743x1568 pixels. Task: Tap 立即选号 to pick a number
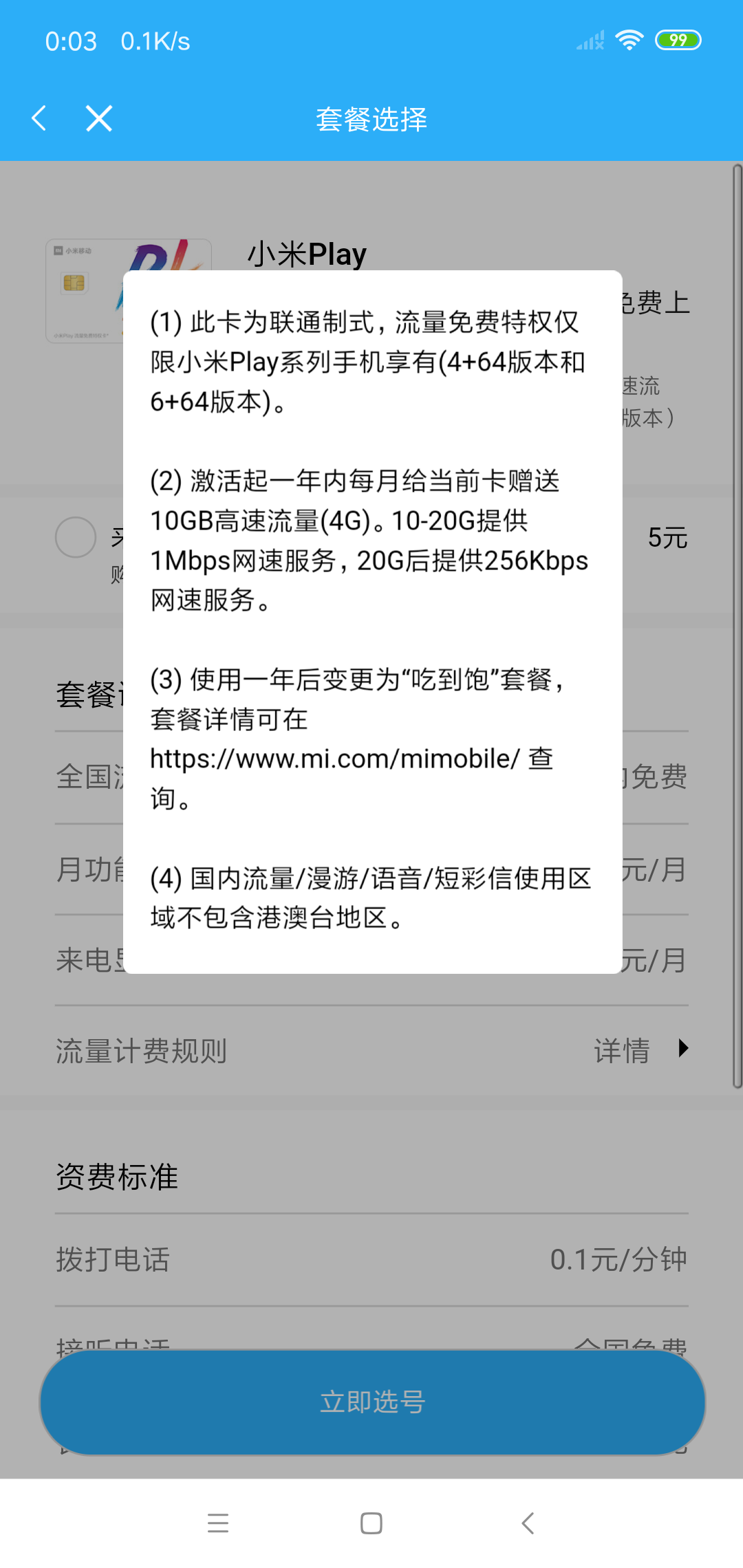[372, 1402]
